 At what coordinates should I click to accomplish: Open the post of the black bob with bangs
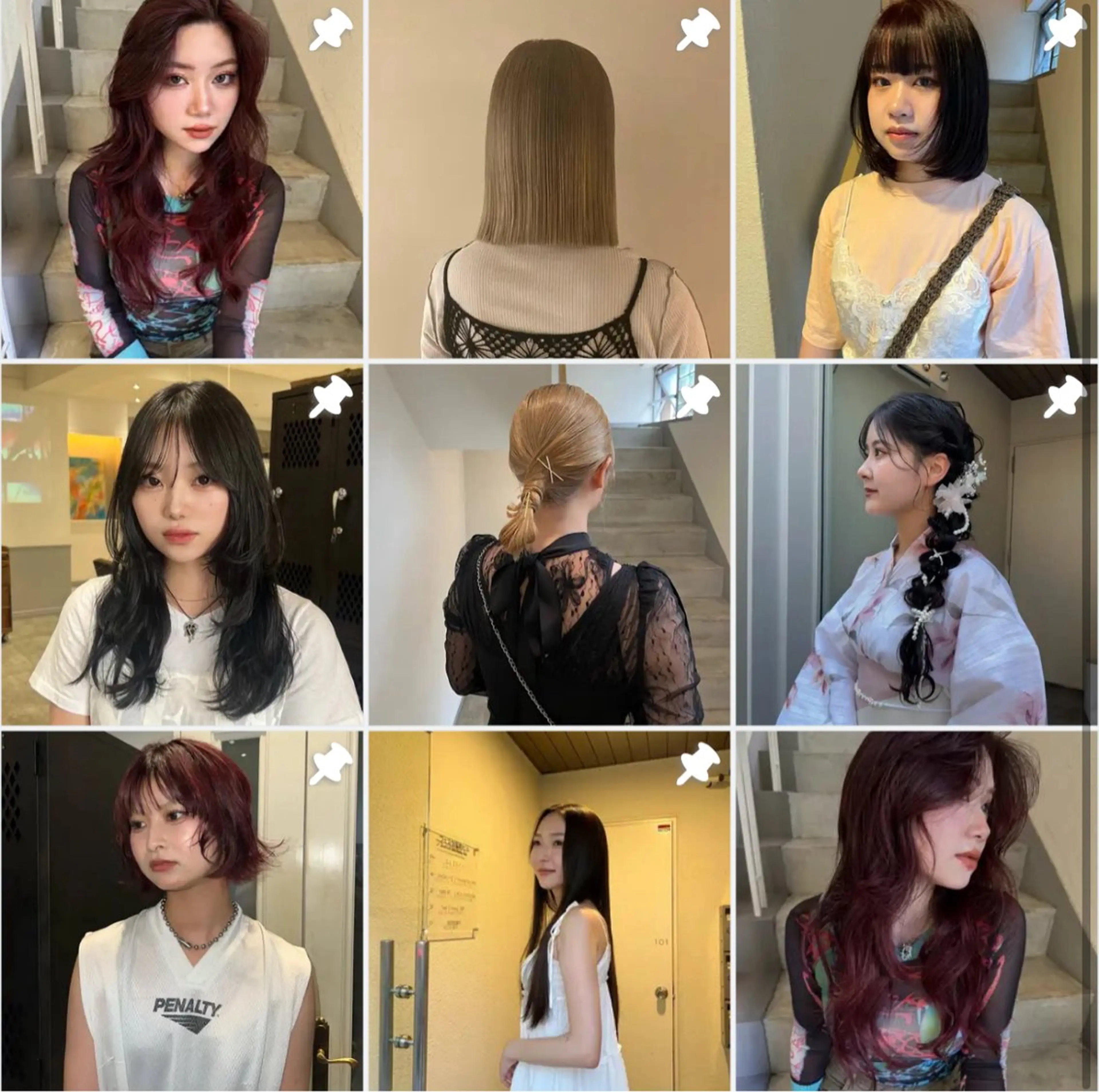click(917, 179)
